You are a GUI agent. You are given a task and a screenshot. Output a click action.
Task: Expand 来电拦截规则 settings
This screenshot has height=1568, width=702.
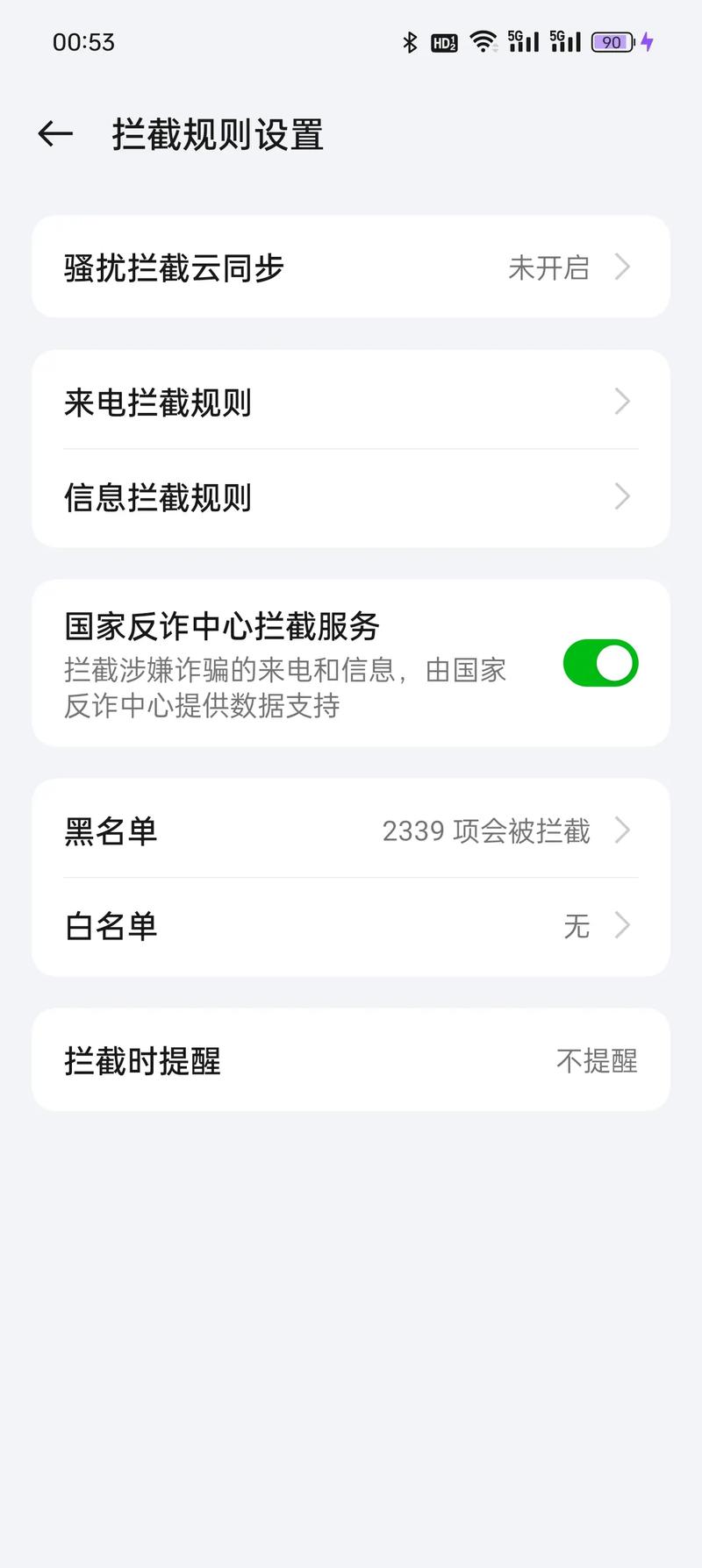click(x=351, y=403)
